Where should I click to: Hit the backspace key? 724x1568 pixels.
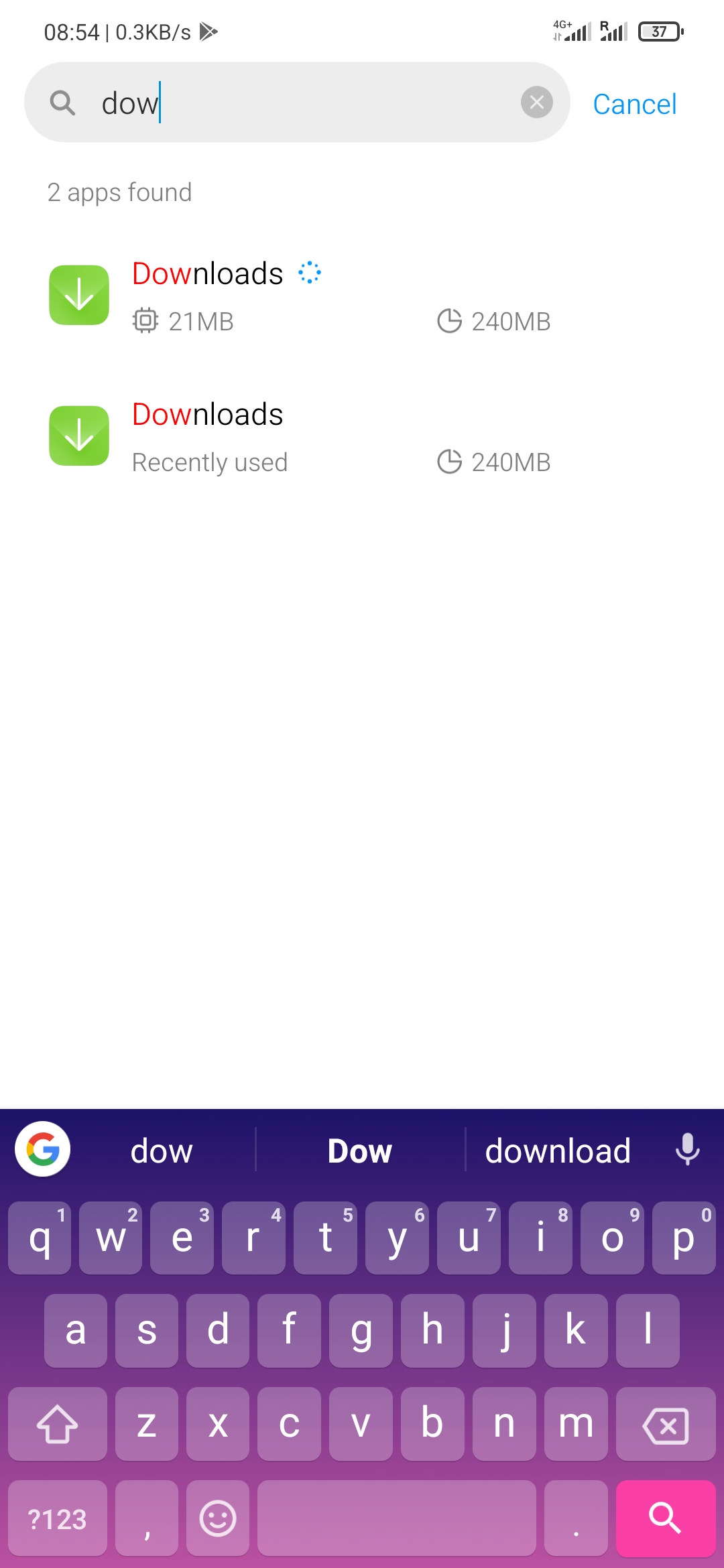[x=665, y=1424]
